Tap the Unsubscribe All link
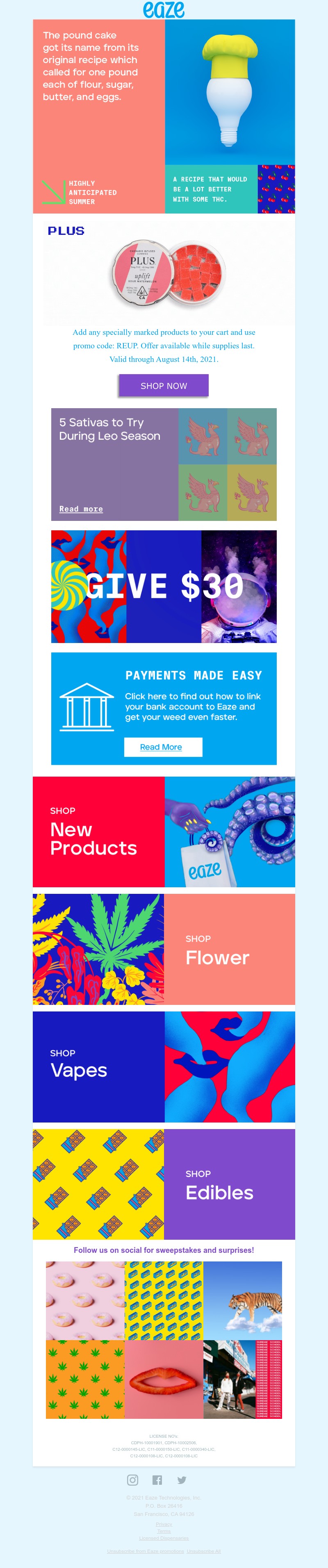 click(204, 1551)
